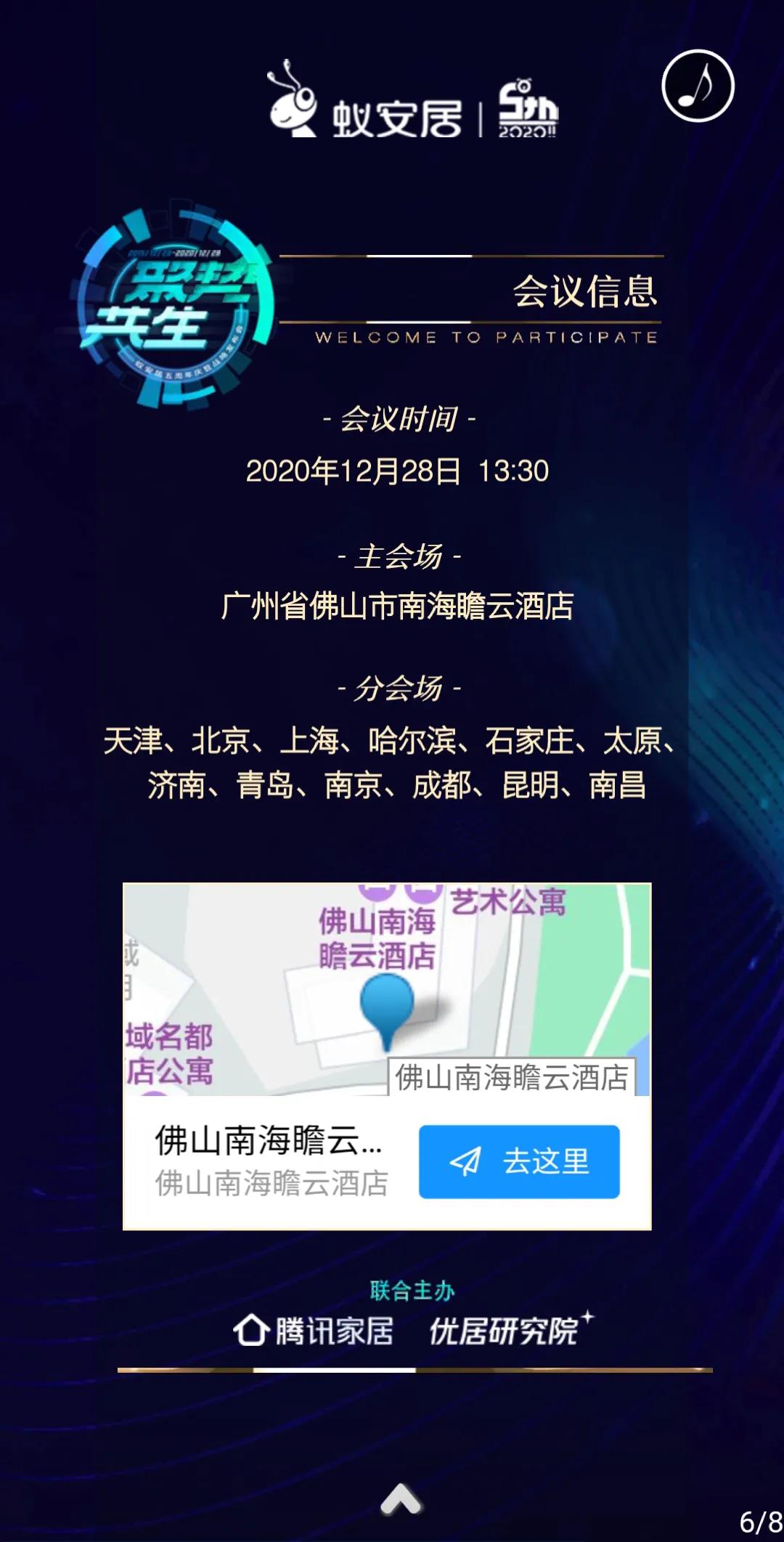Toggle the background music icon
Screen dimensions: 784x1542
(x=698, y=86)
